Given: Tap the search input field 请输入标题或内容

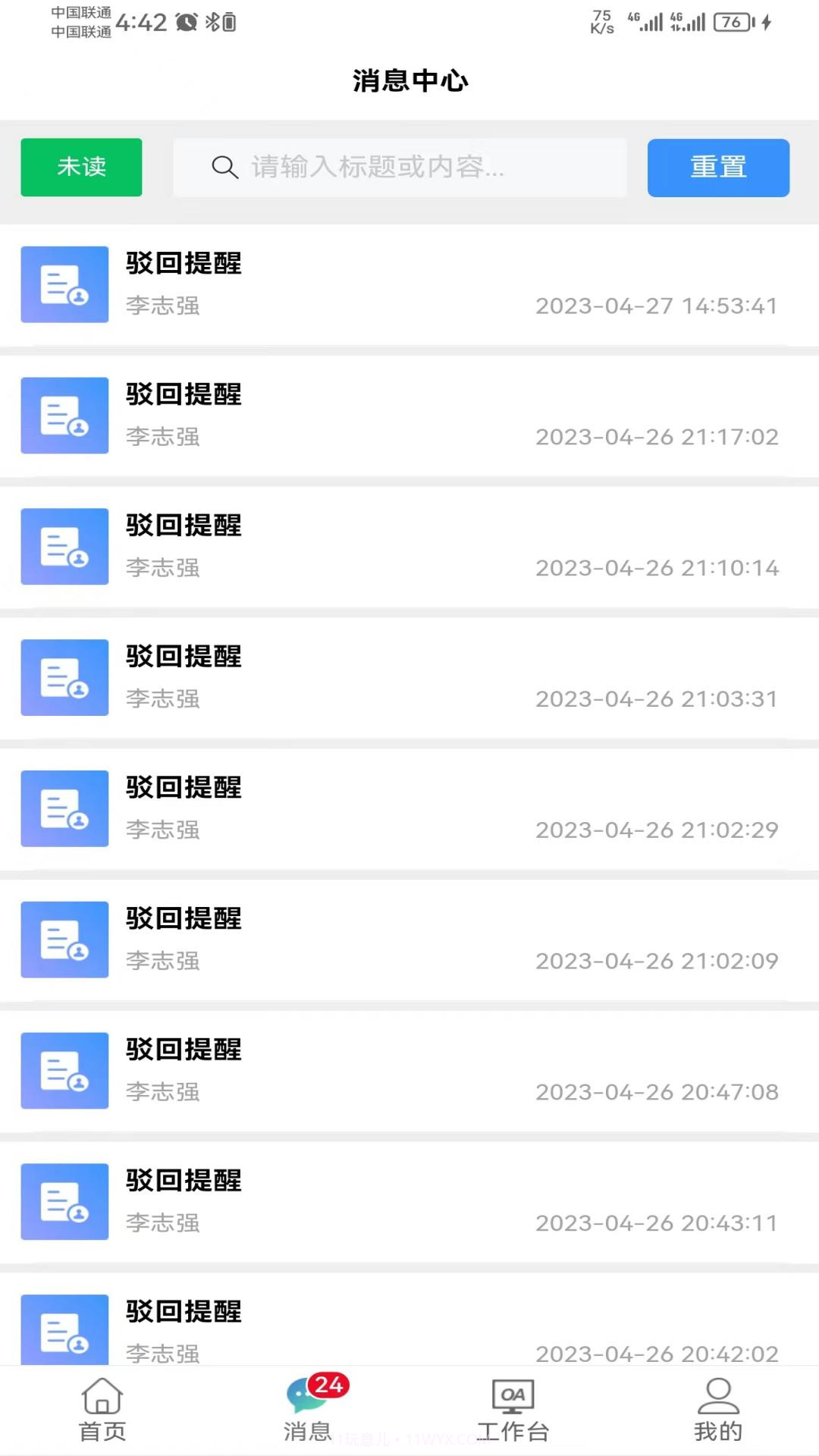Looking at the screenshot, I should pos(402,168).
